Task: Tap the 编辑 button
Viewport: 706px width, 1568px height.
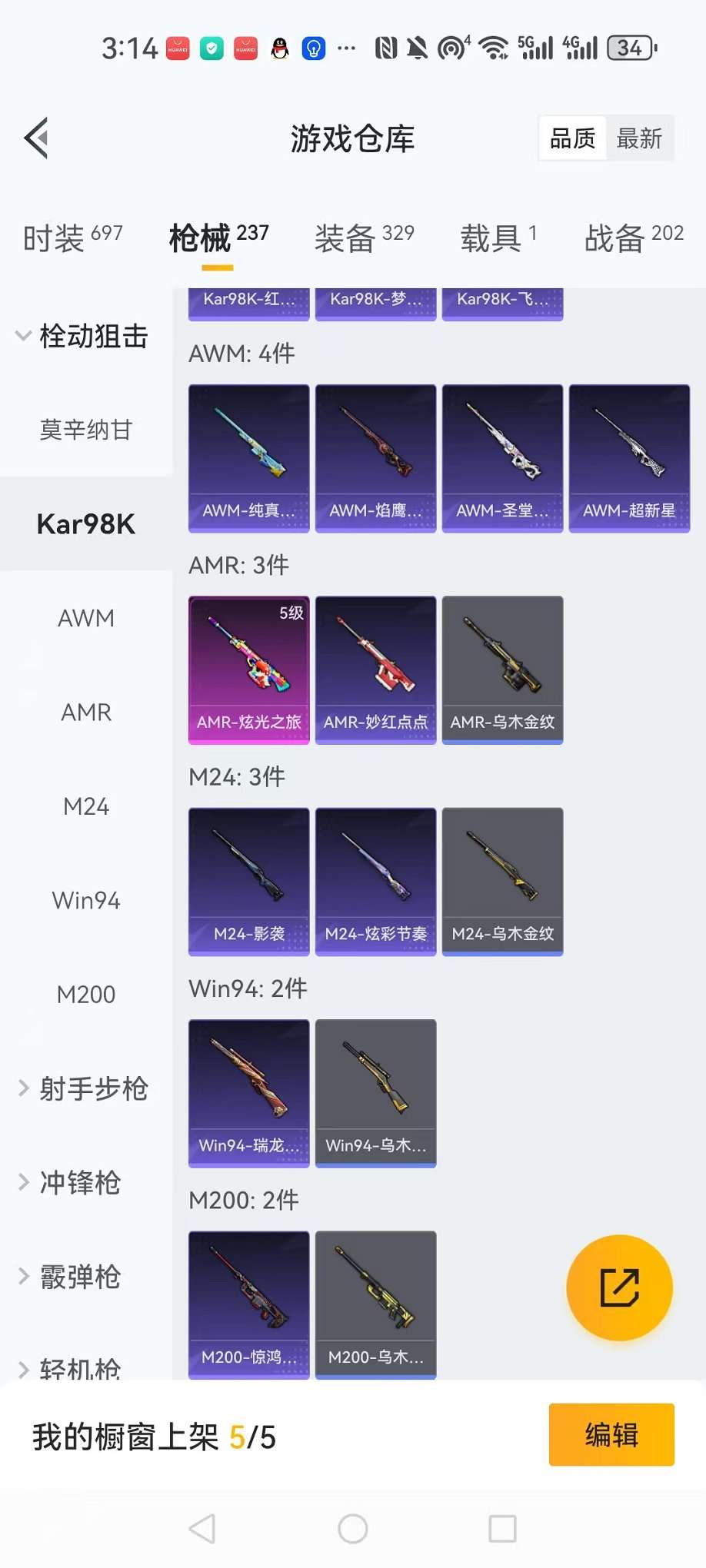Action: (x=611, y=1434)
